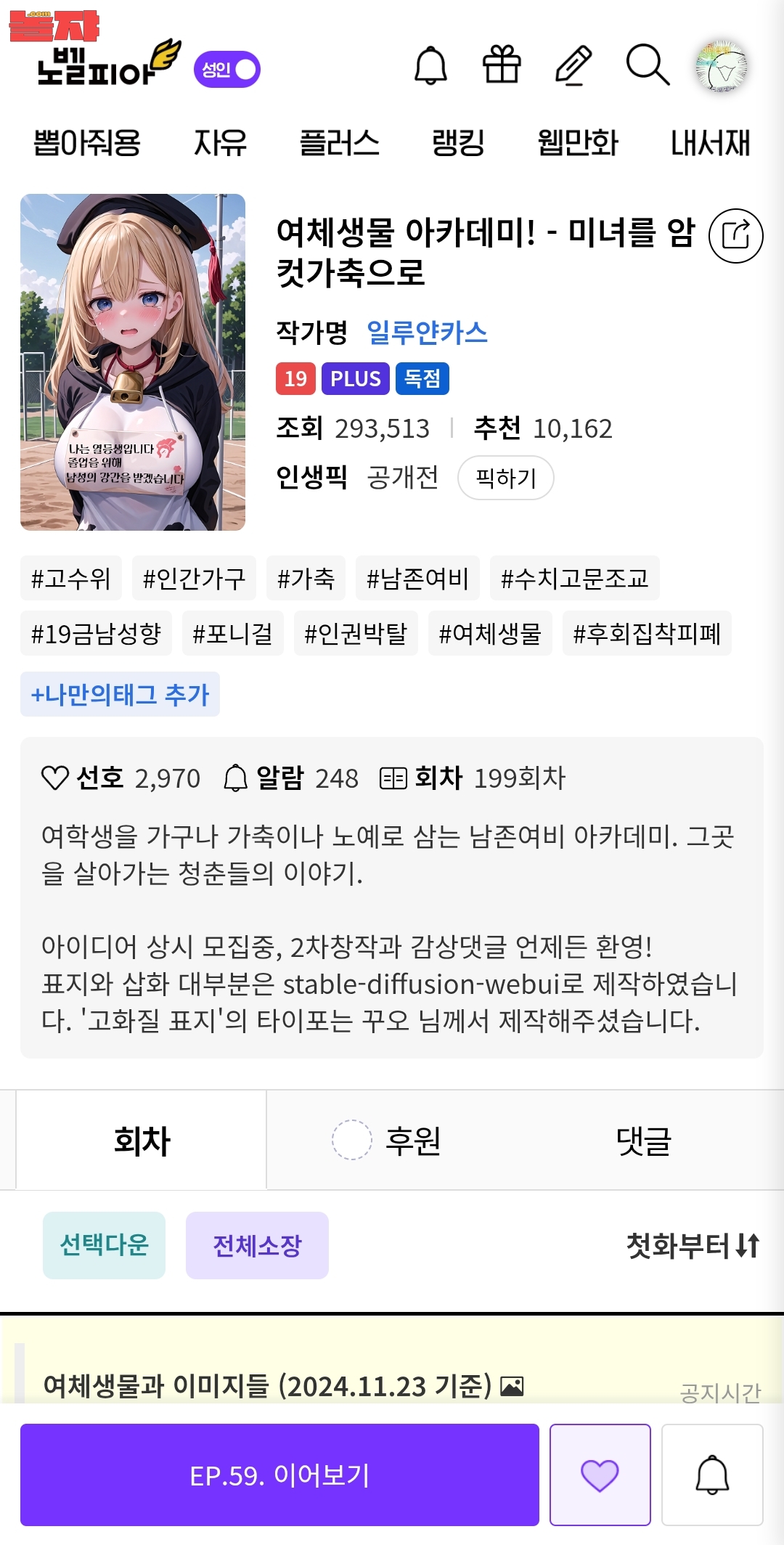Change the sort order via 첫화부터
Viewport: 784px width, 1545px height.
pos(693,1246)
